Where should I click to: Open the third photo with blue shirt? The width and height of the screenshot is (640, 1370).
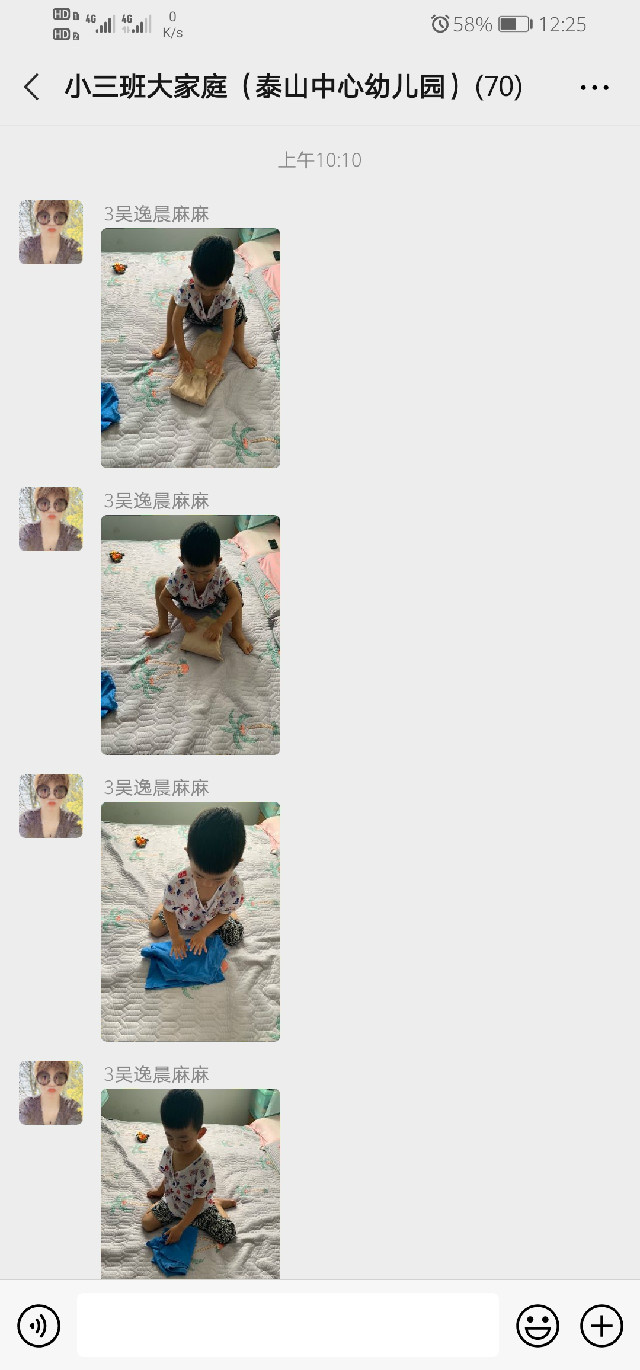[190, 922]
